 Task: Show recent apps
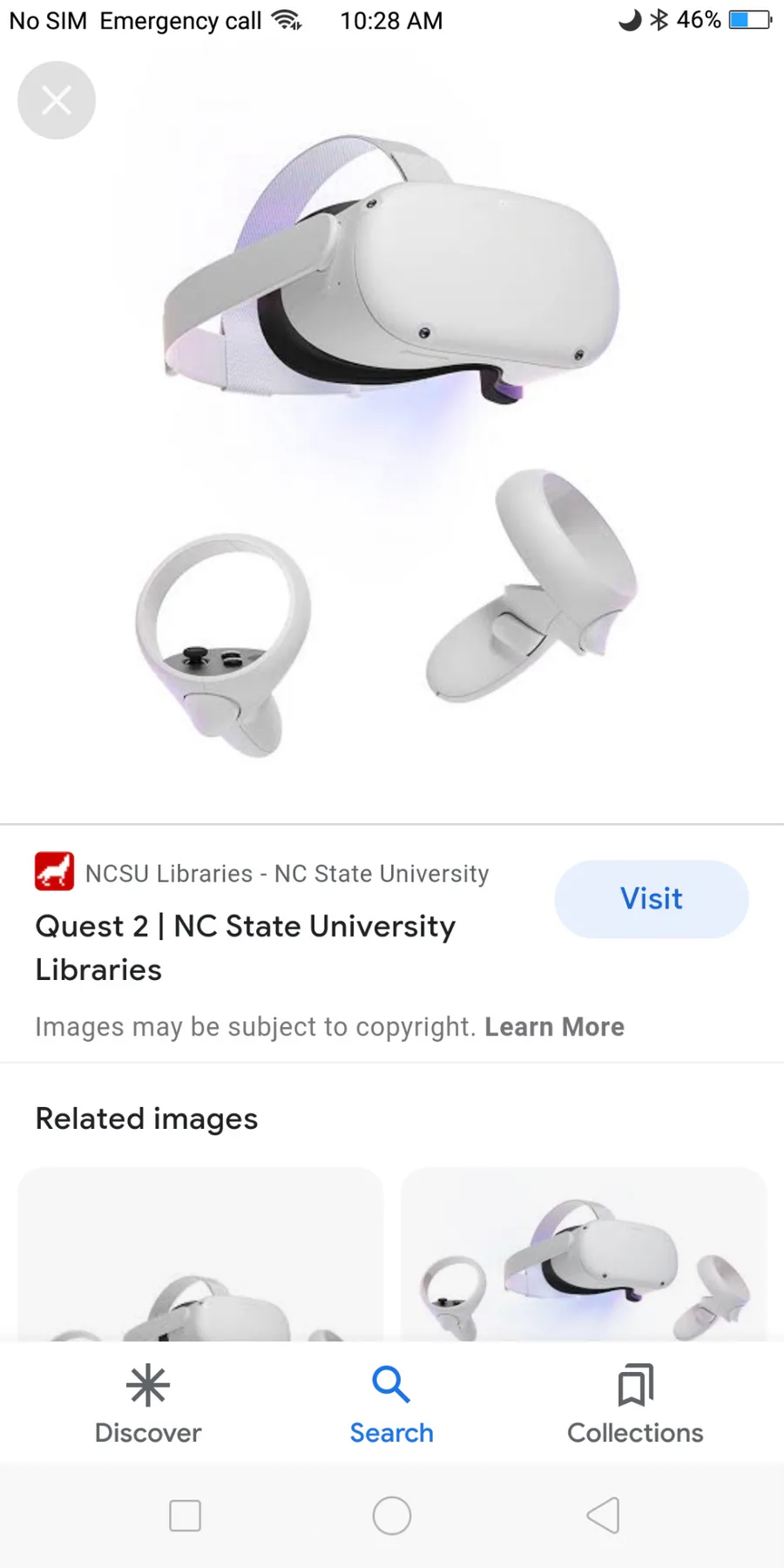point(185,1516)
